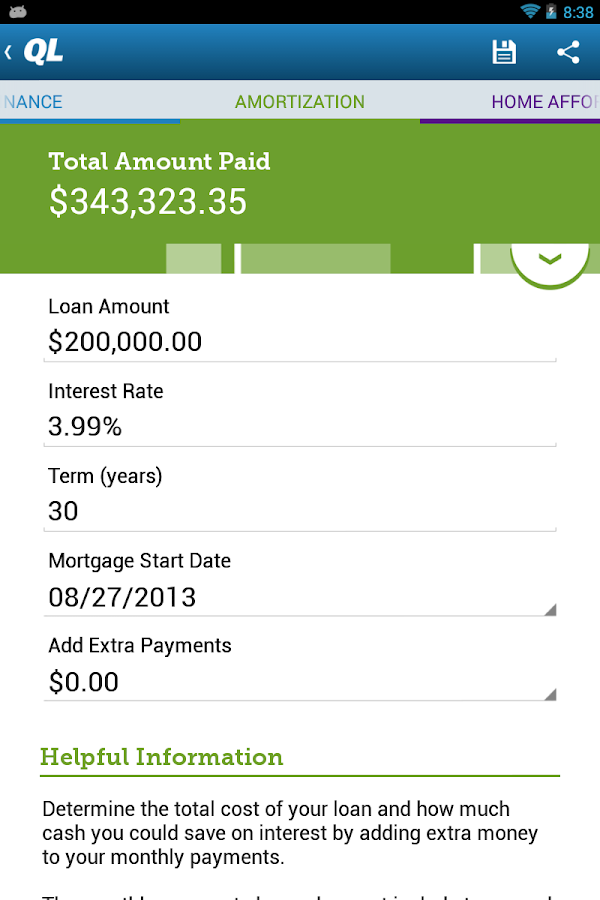Go back via the QL logo
This screenshot has width=600, height=900.
point(36,52)
